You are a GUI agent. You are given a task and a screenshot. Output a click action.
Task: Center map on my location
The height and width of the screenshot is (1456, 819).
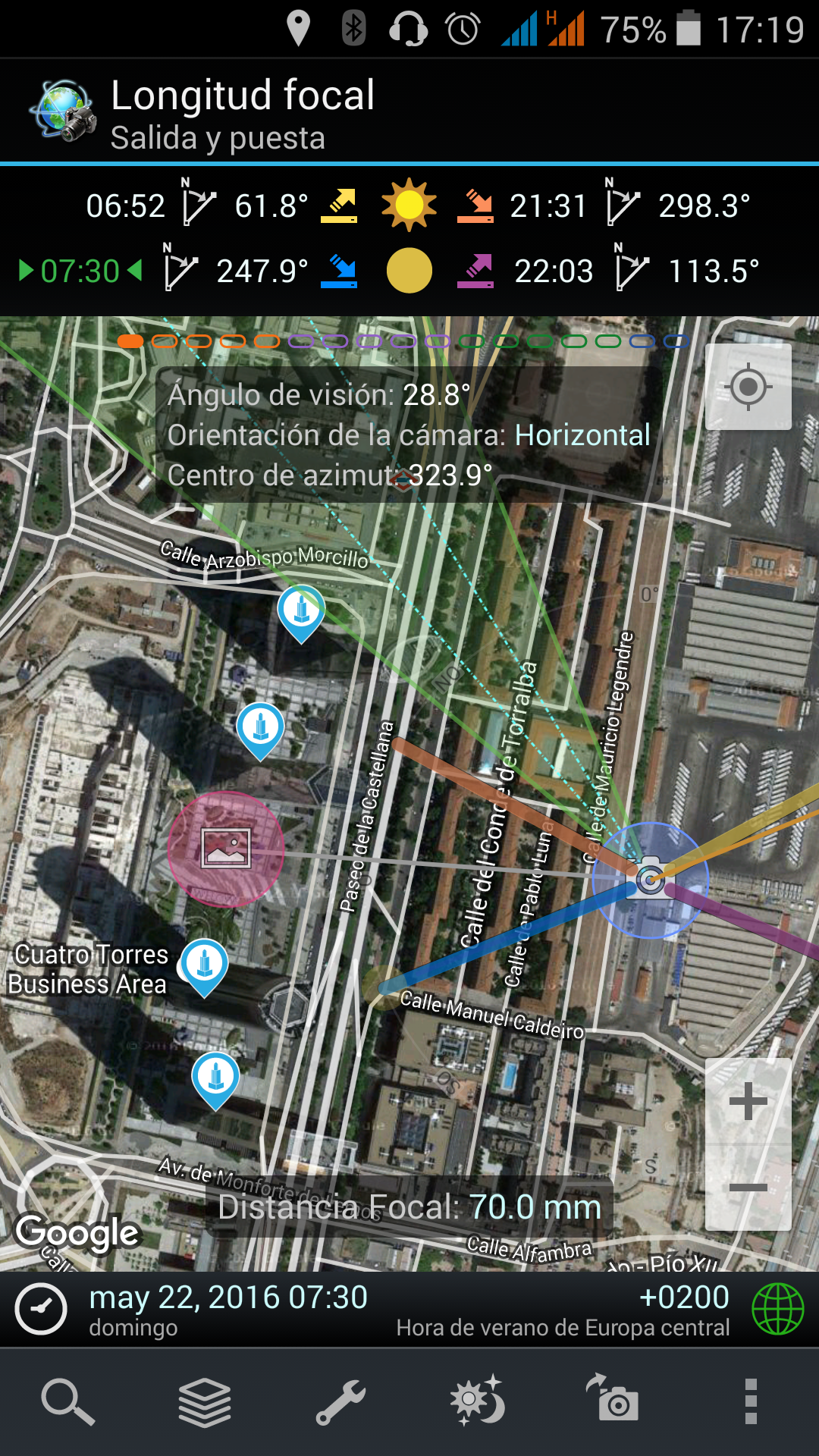pyautogui.click(x=748, y=387)
